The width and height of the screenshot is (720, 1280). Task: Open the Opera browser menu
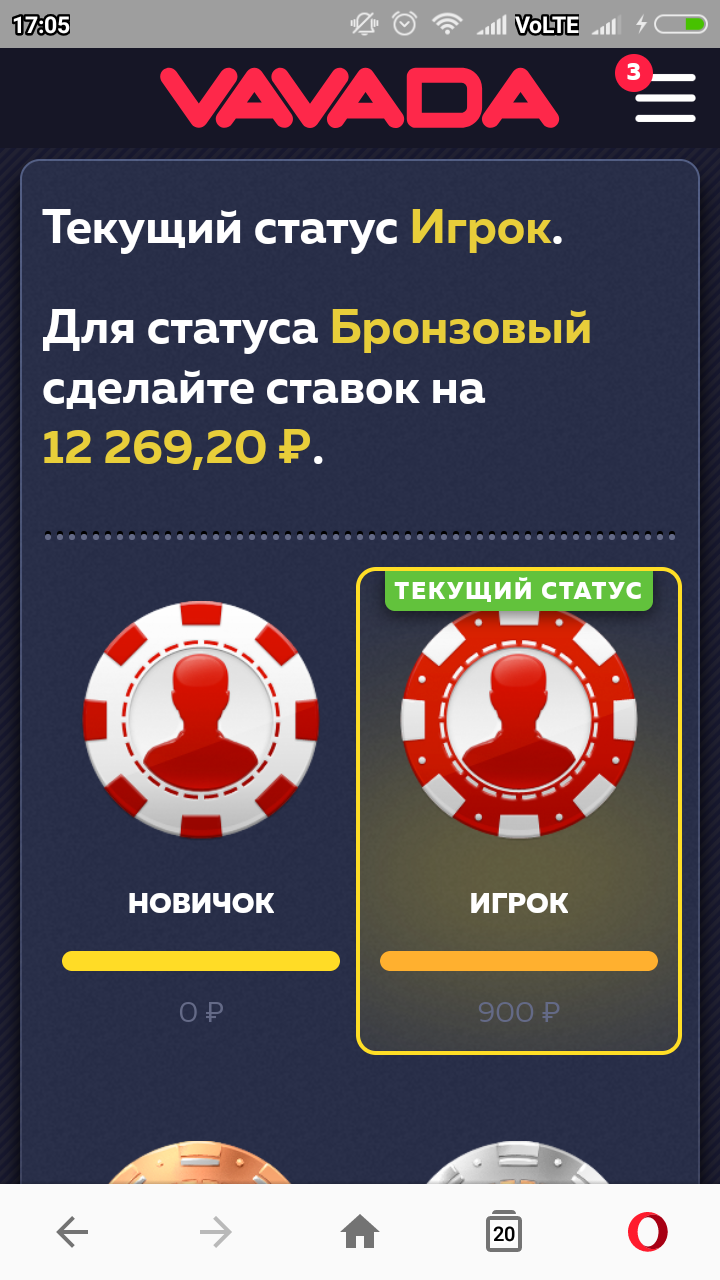pos(647,1232)
